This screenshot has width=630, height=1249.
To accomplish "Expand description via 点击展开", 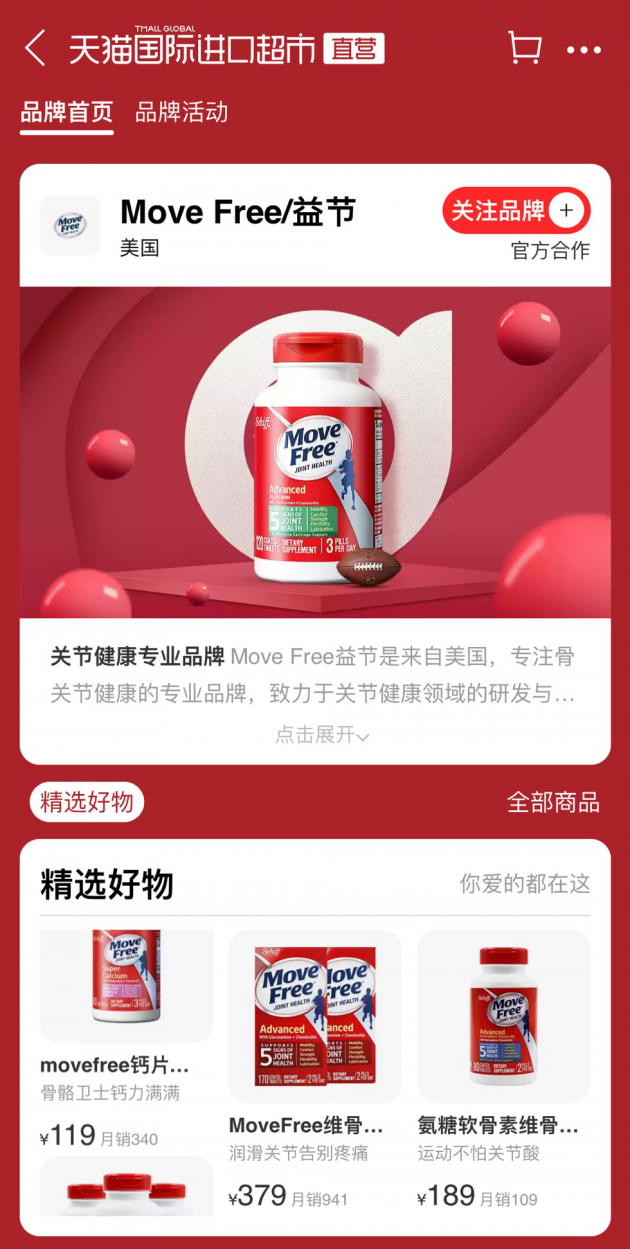I will pyautogui.click(x=322, y=735).
